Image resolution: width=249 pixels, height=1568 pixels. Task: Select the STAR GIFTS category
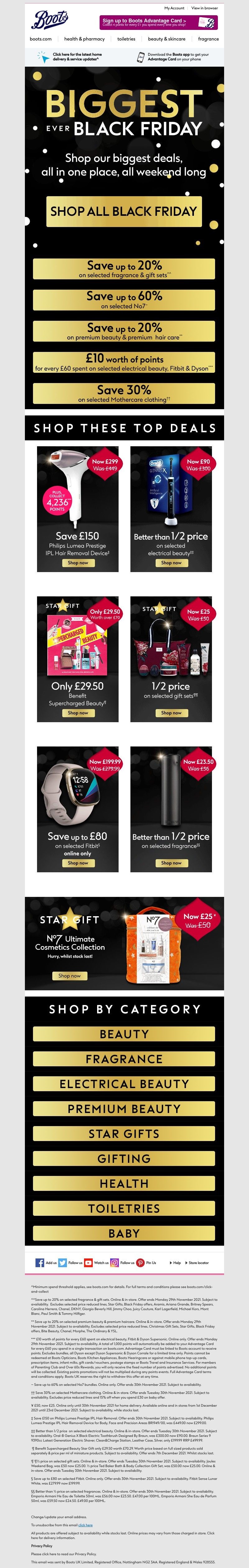coord(124,1133)
